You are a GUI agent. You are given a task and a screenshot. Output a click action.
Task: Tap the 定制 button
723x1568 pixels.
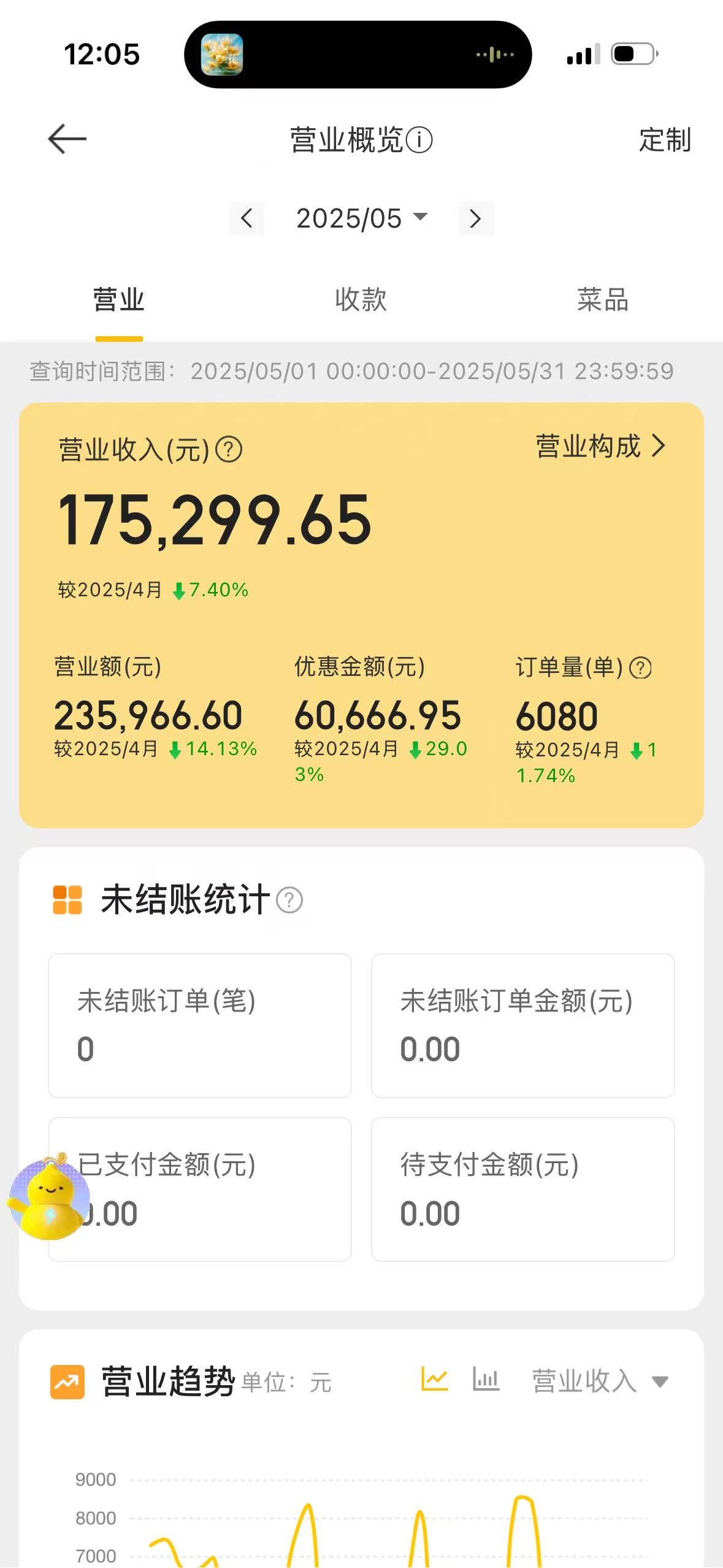click(x=665, y=140)
